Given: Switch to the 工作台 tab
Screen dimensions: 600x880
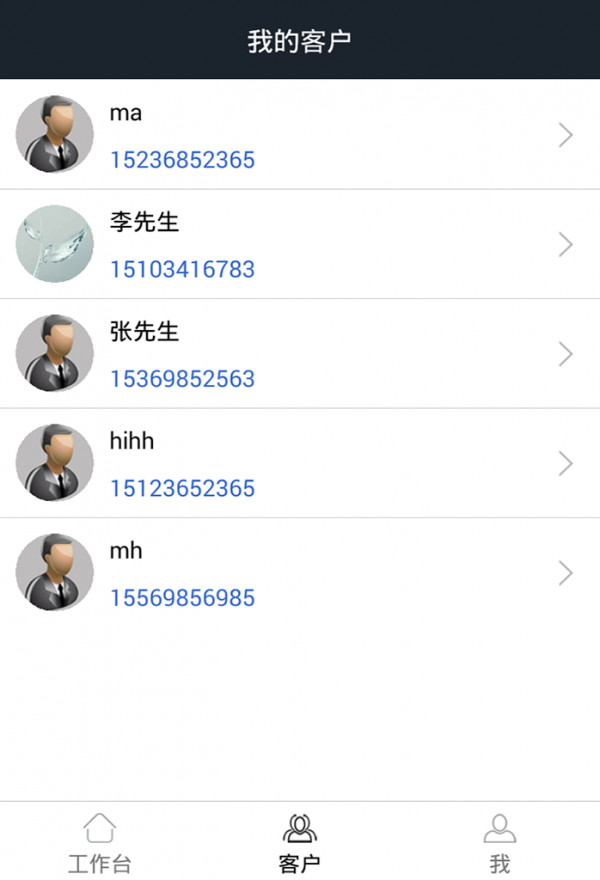Looking at the screenshot, I should point(99,842).
